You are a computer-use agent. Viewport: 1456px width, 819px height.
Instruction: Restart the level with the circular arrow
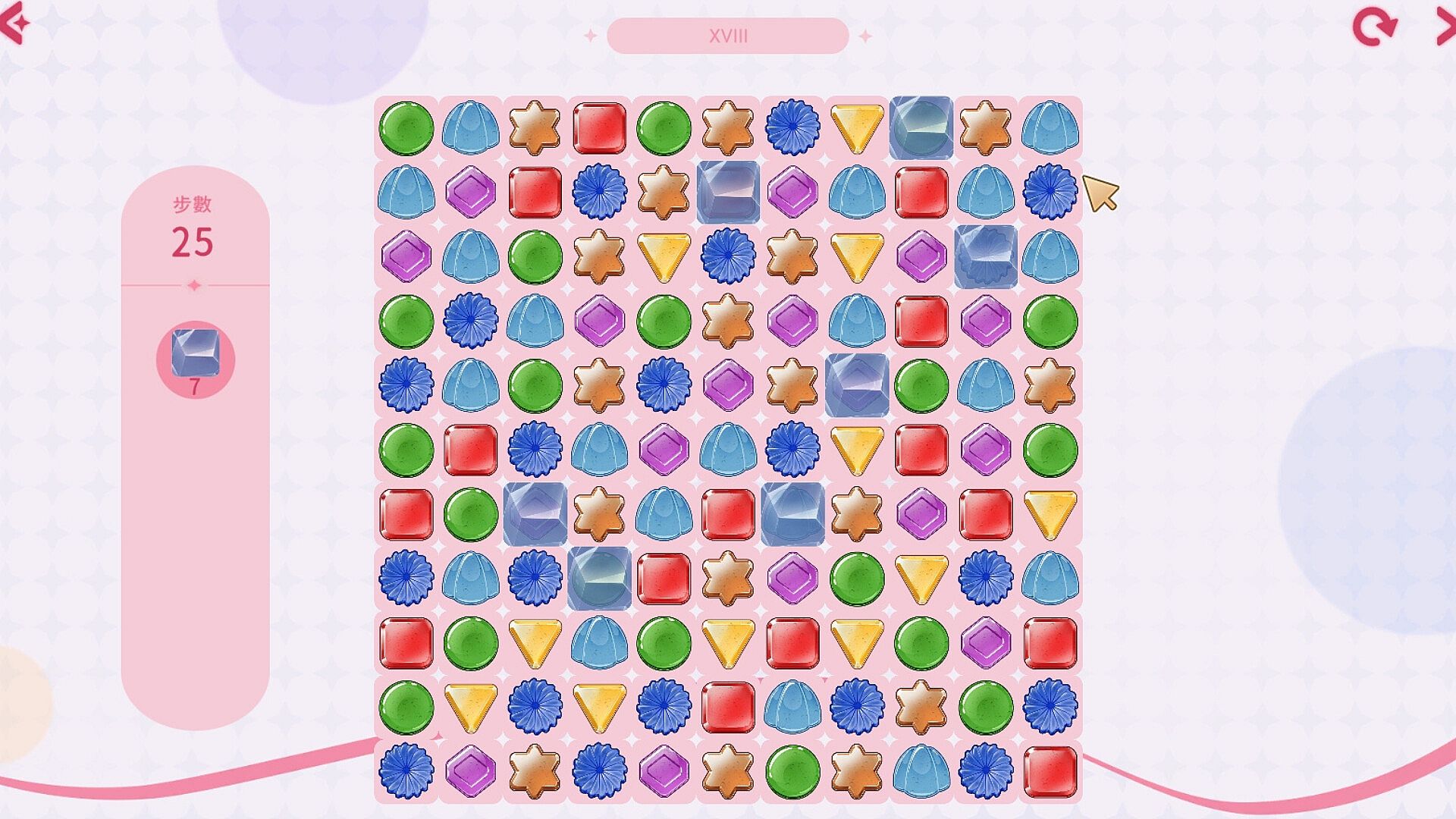click(1374, 27)
